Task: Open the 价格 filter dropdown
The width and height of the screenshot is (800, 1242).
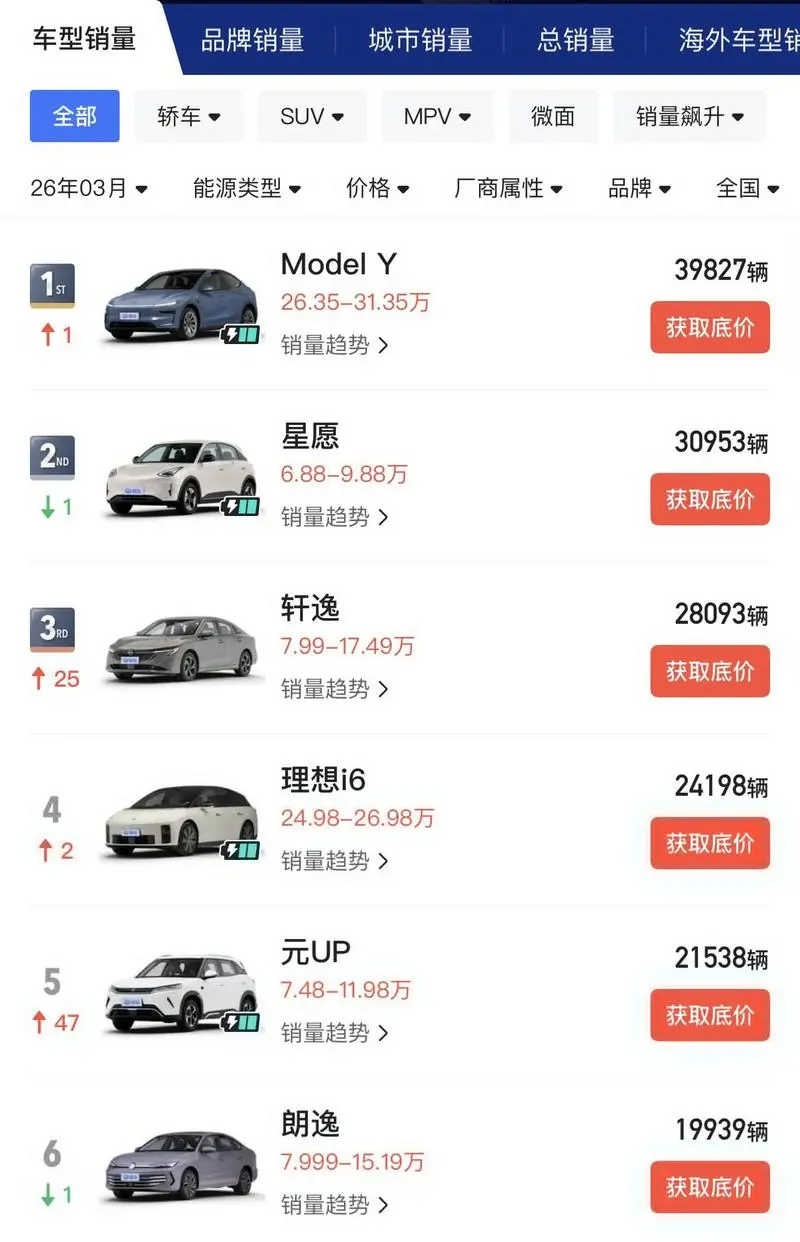Action: (x=378, y=188)
